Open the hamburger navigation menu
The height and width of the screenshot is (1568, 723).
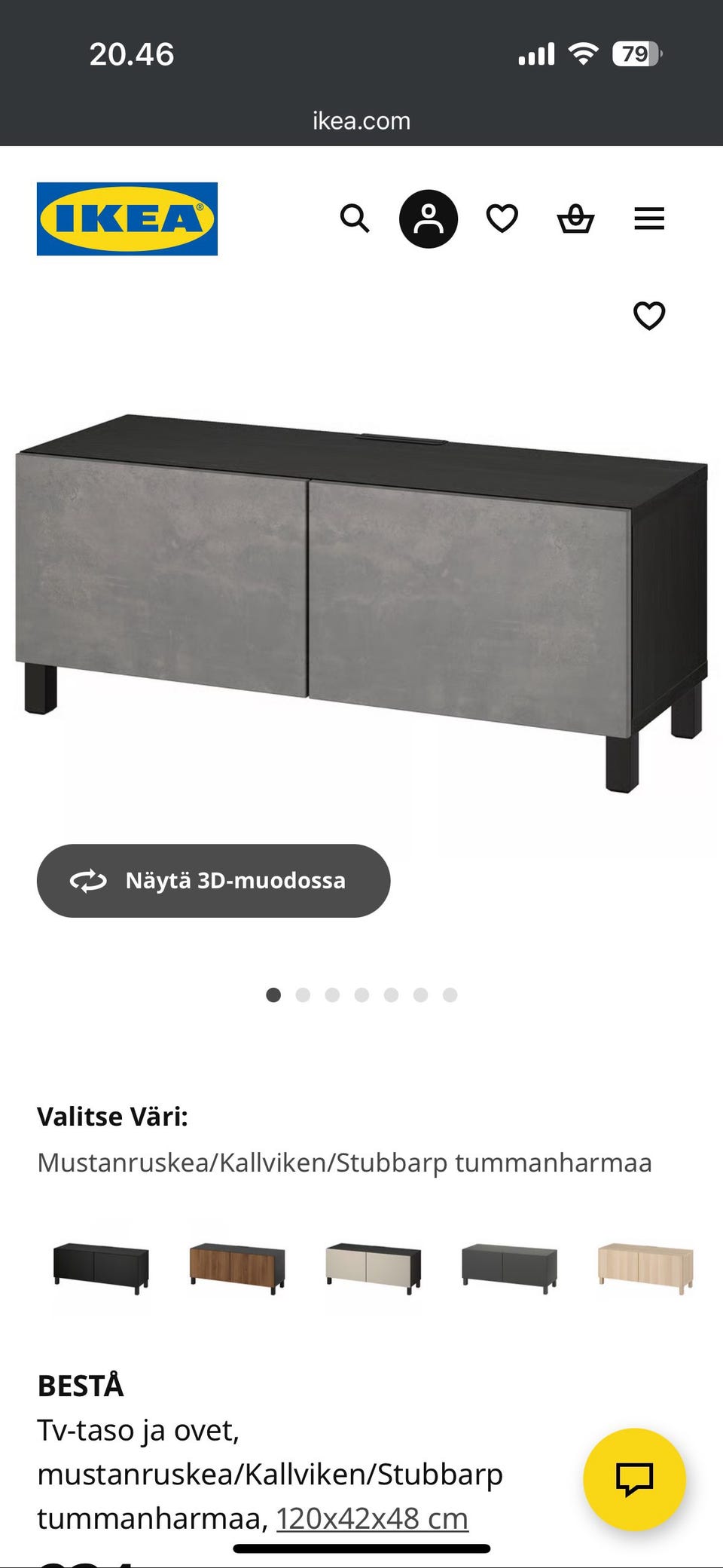648,219
